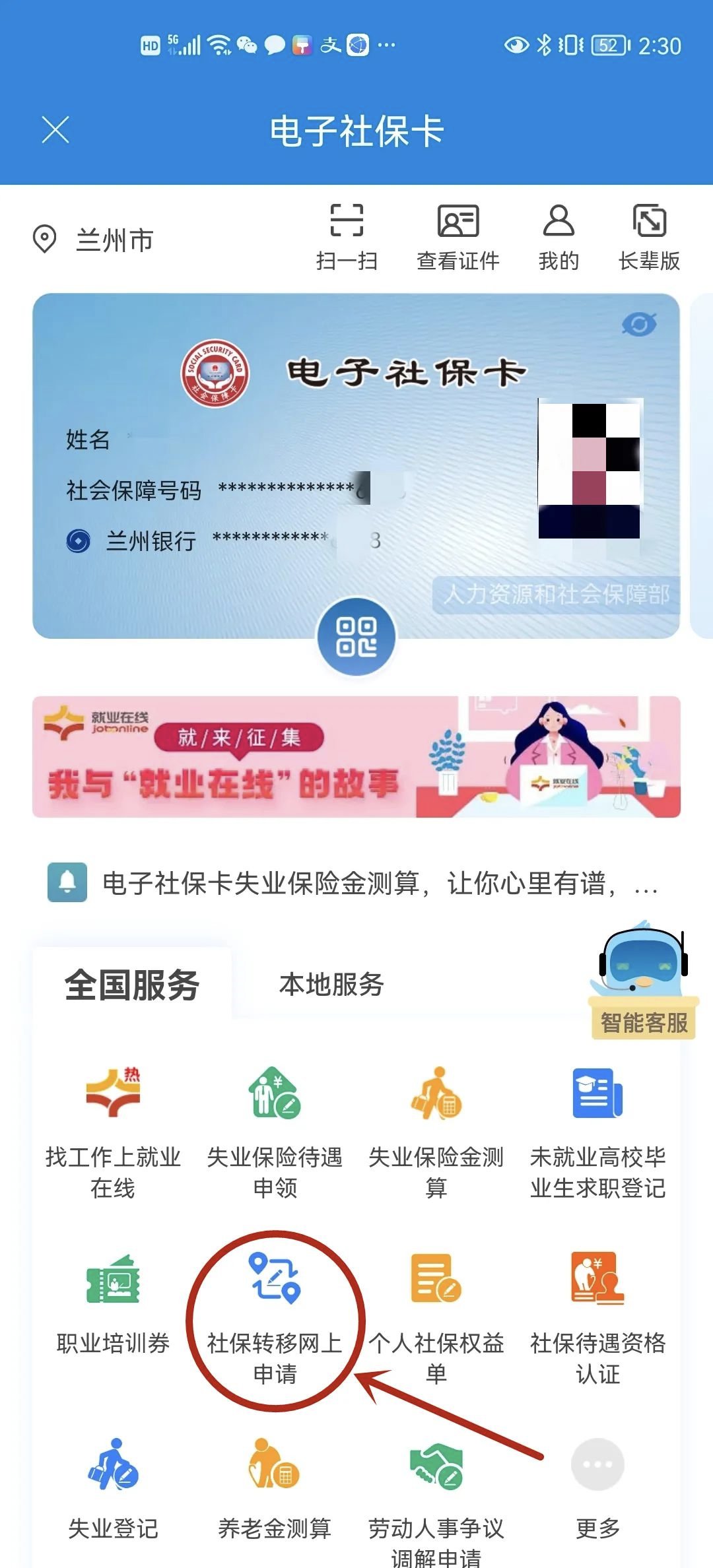The image size is (713, 1568).
Task: Open 个人社保权益单
Action: (436, 1318)
